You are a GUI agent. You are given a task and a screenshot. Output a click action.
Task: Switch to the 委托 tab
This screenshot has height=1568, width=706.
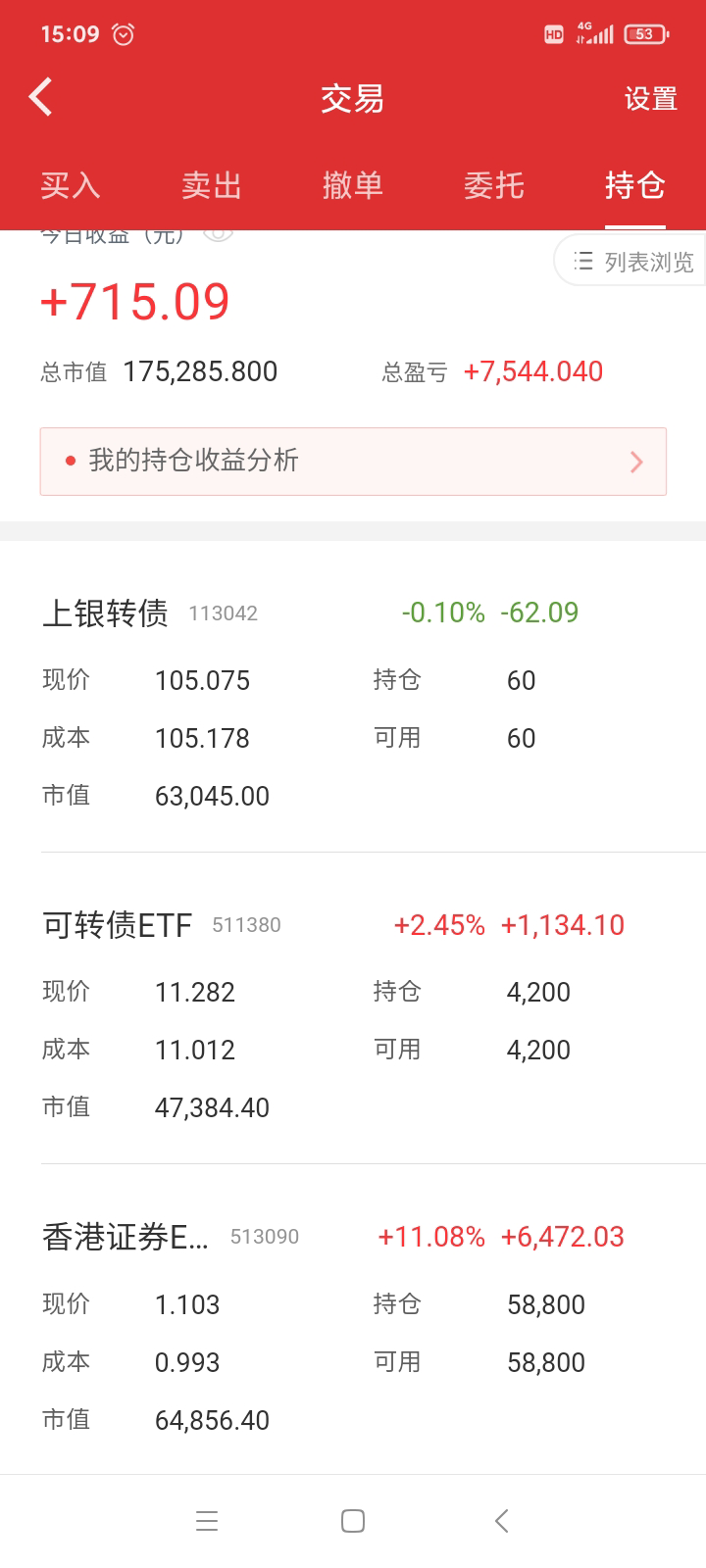(x=494, y=185)
